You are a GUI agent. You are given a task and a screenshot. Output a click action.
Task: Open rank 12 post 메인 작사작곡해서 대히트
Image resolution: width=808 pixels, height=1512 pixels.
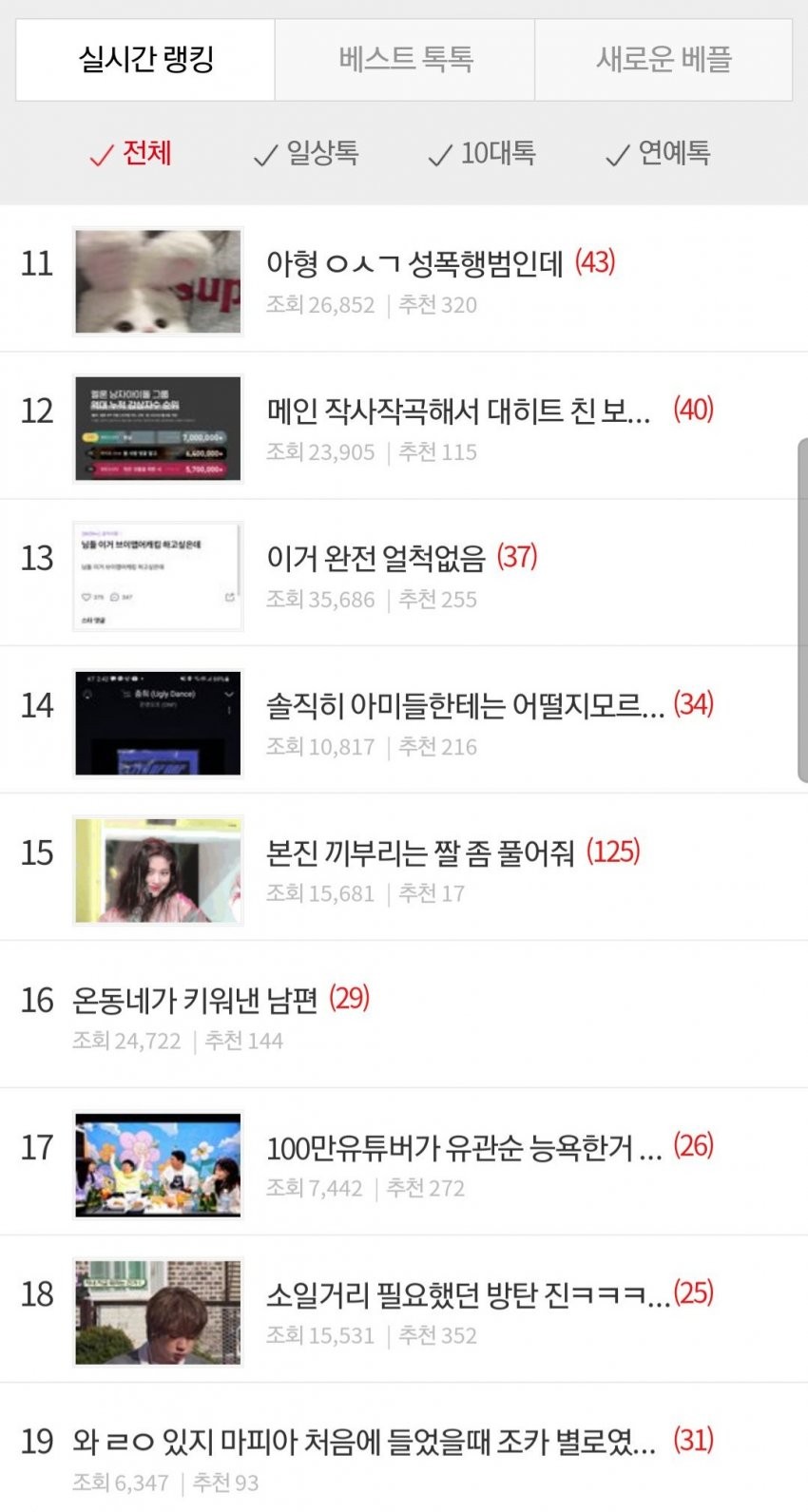458,411
